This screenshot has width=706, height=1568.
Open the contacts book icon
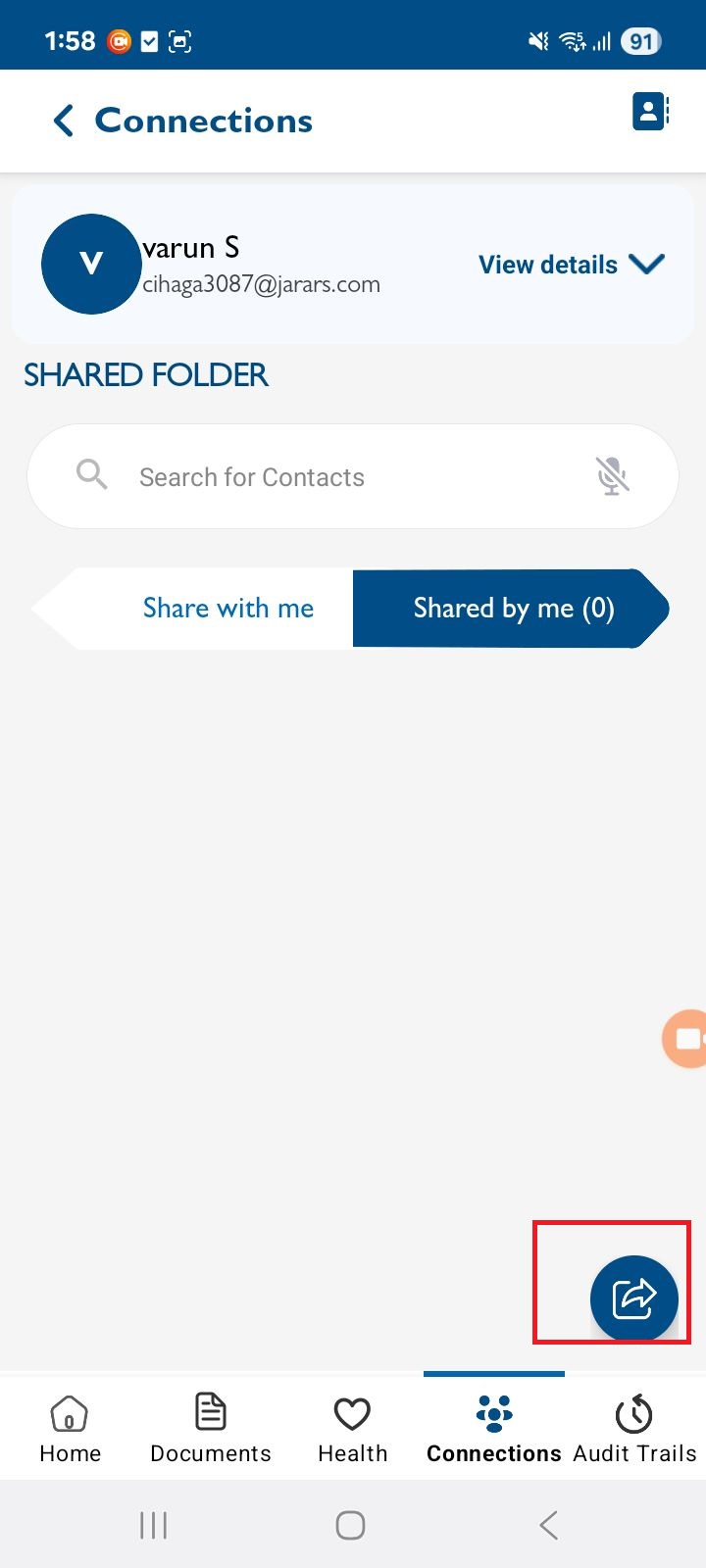tap(650, 112)
